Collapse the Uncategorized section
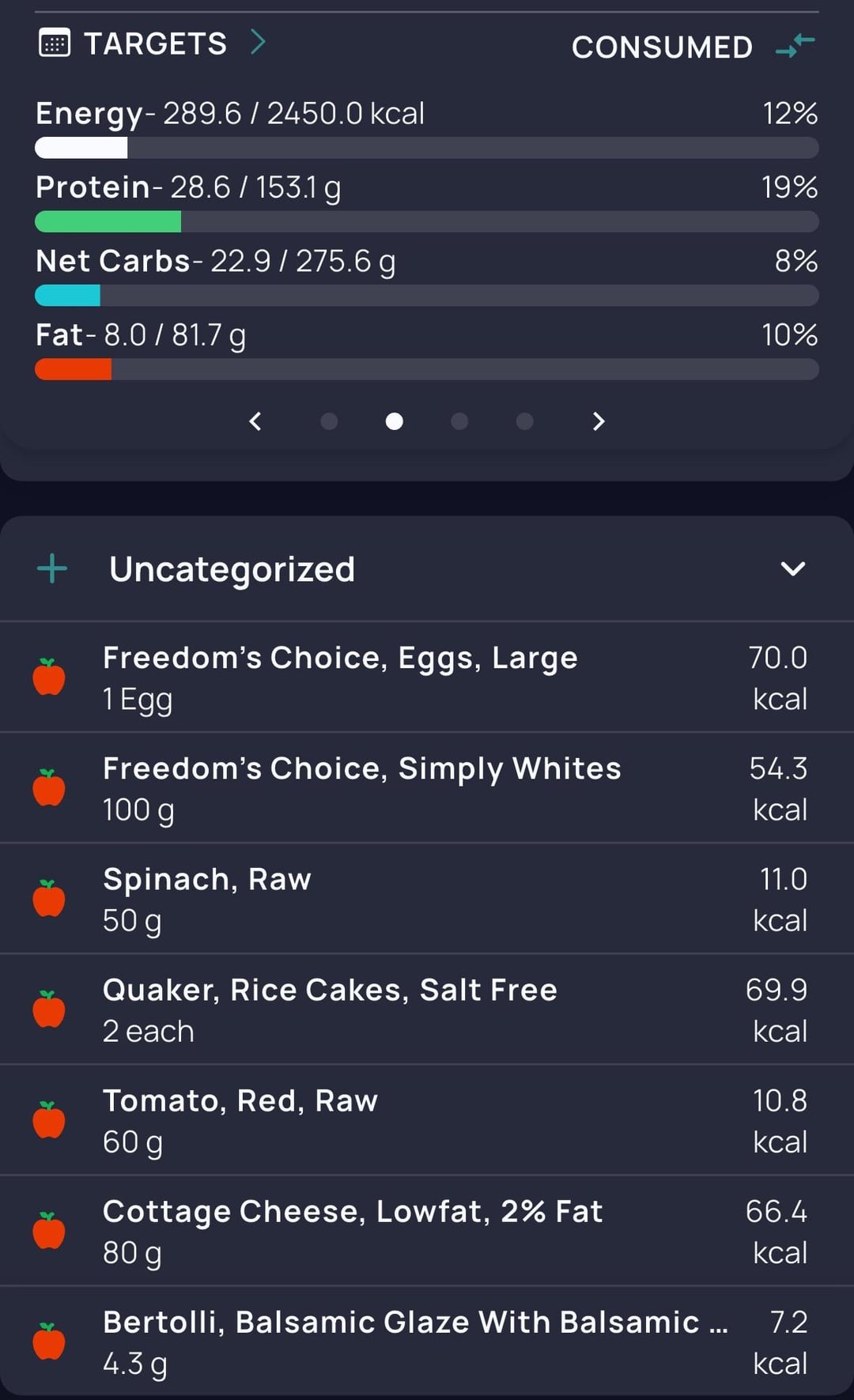The height and width of the screenshot is (1400, 854). click(x=792, y=568)
